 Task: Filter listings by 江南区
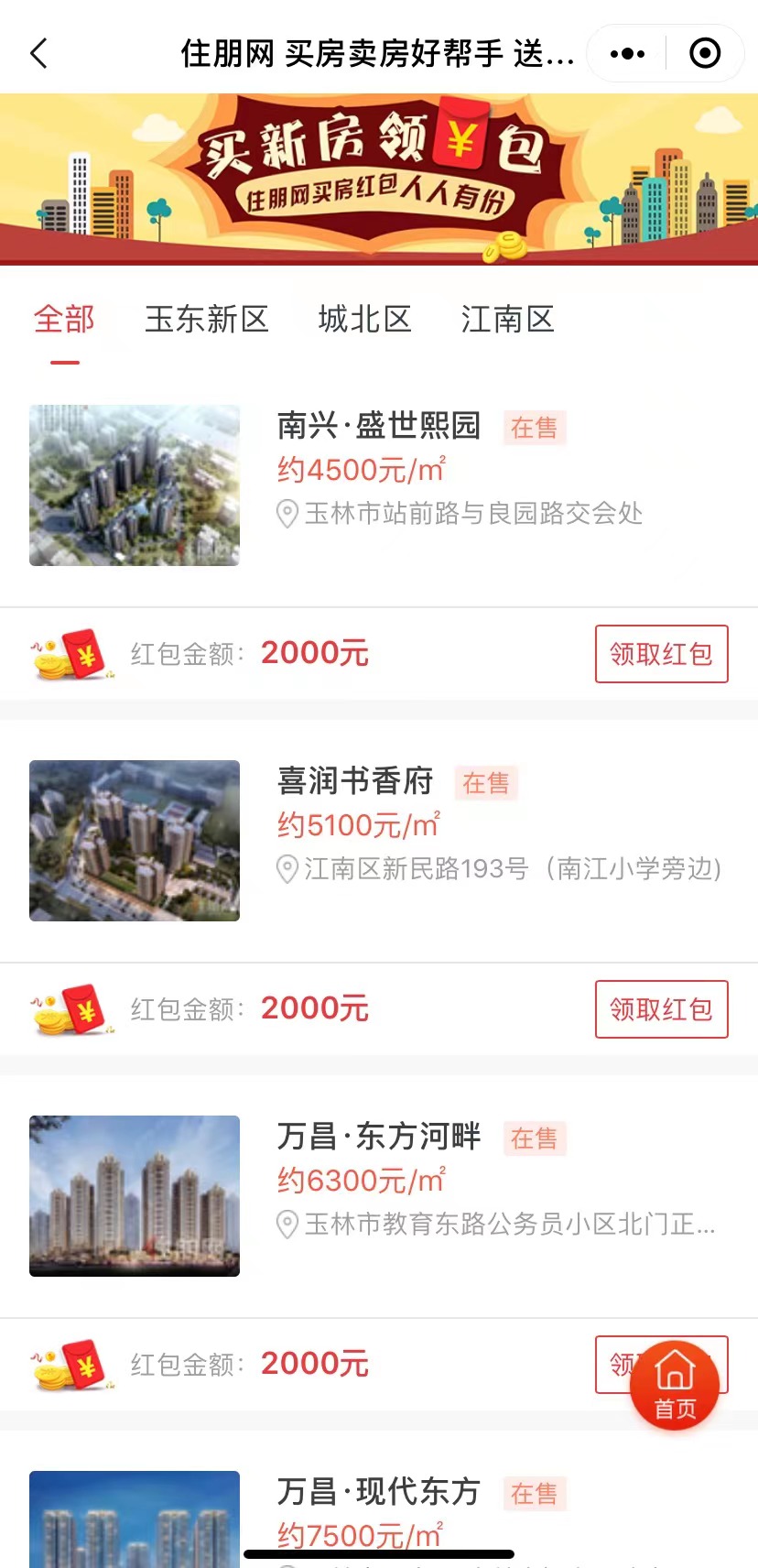(x=507, y=320)
